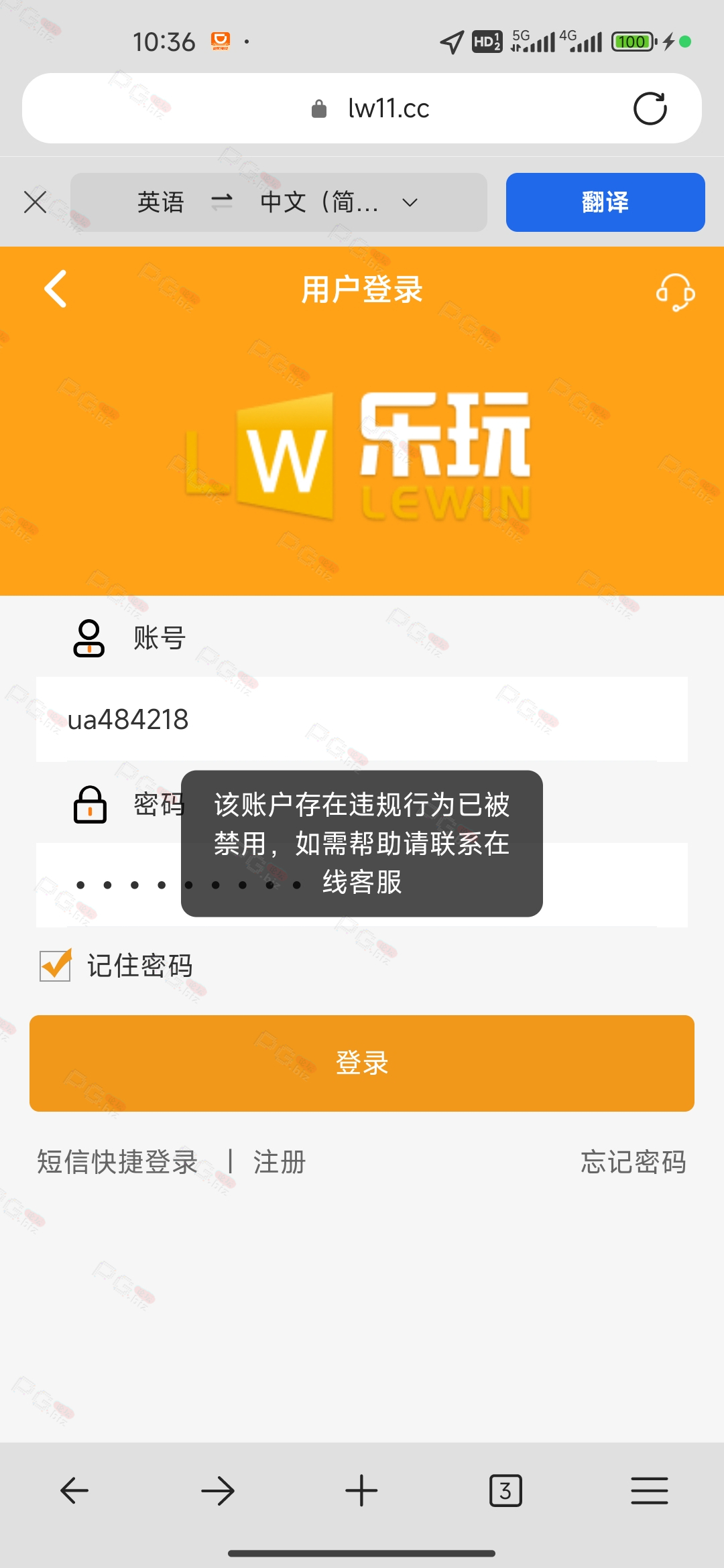This screenshot has height=1568, width=724.
Task: Close the translation bar
Action: pyautogui.click(x=35, y=202)
